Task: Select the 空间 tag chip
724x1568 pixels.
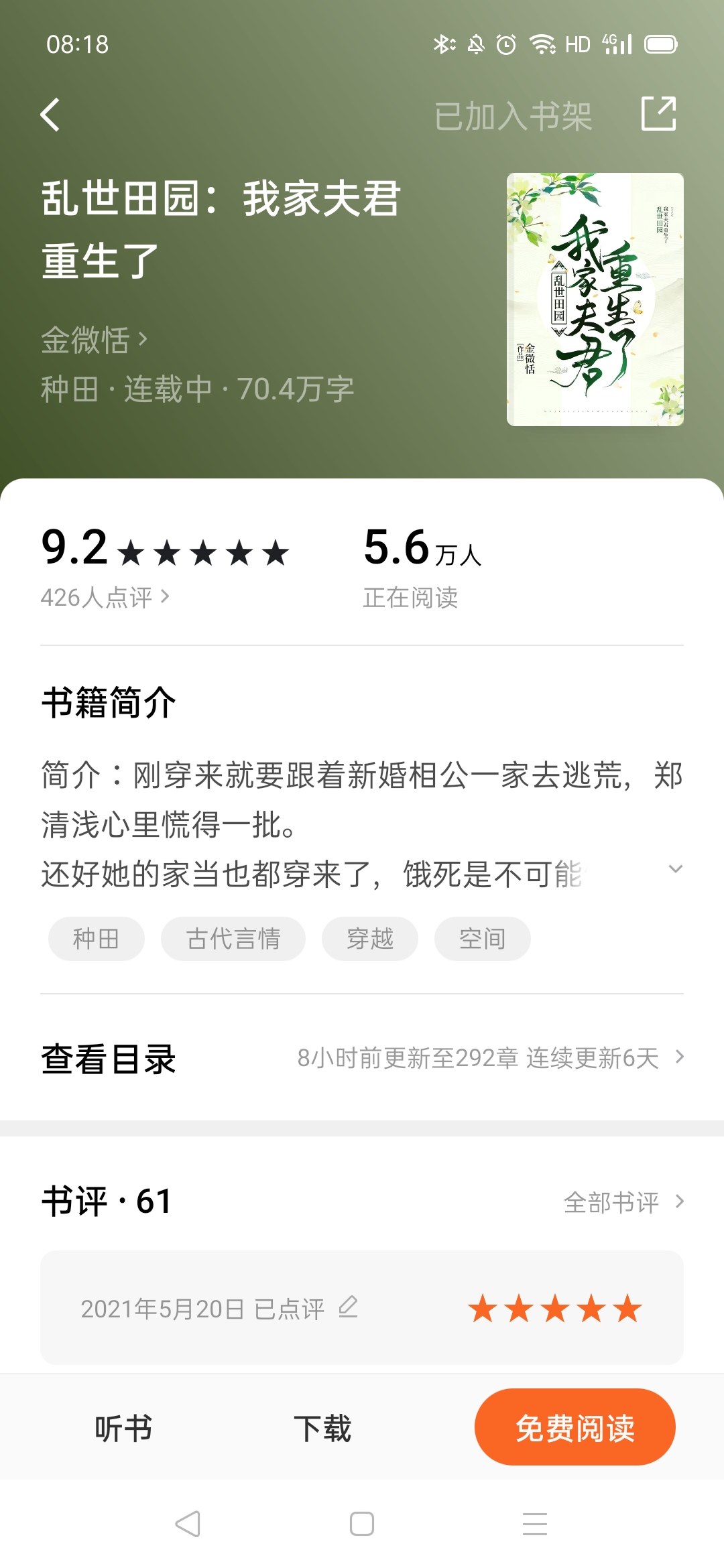Action: pos(482,939)
